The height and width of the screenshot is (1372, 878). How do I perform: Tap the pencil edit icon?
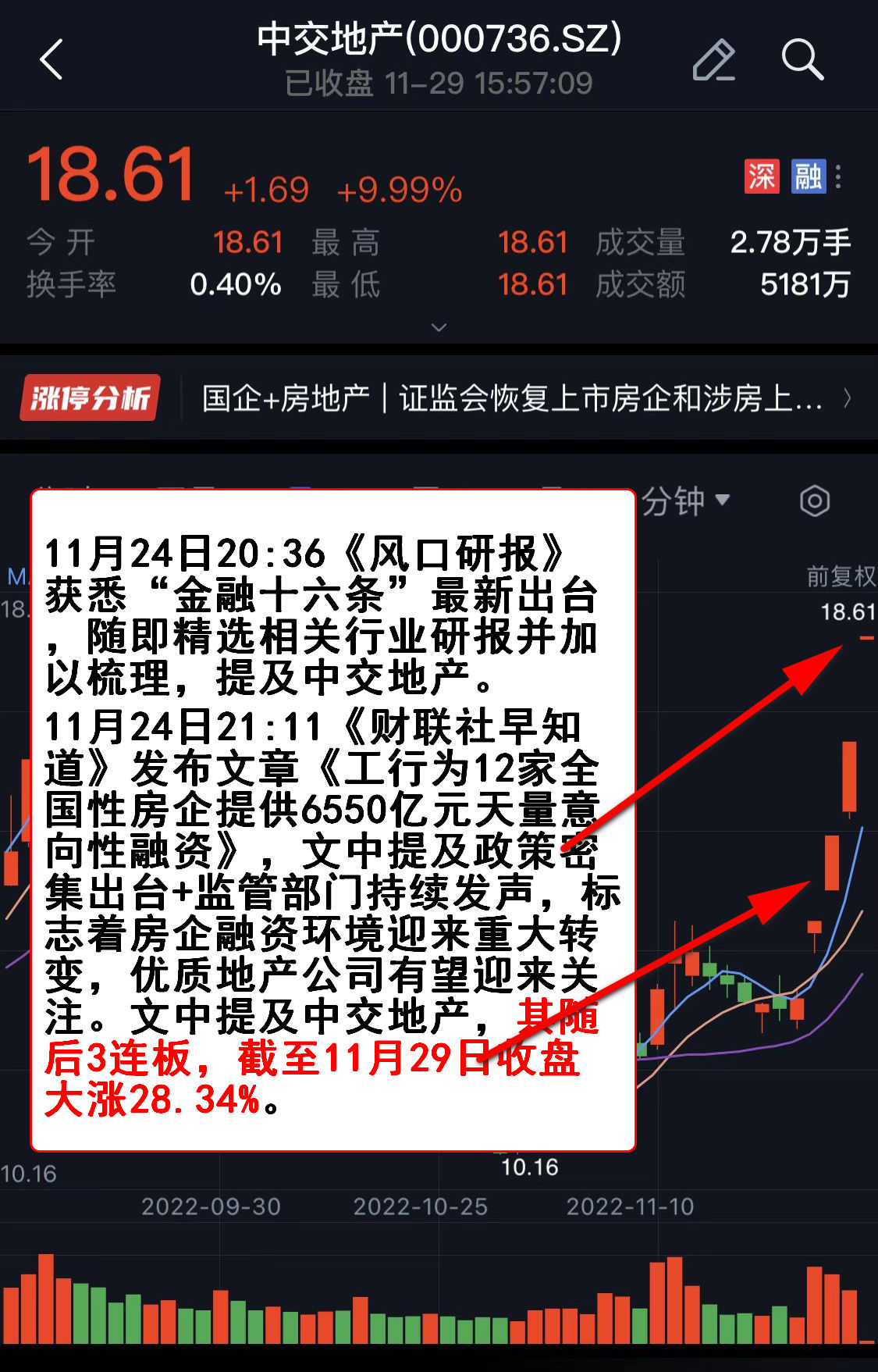click(713, 59)
